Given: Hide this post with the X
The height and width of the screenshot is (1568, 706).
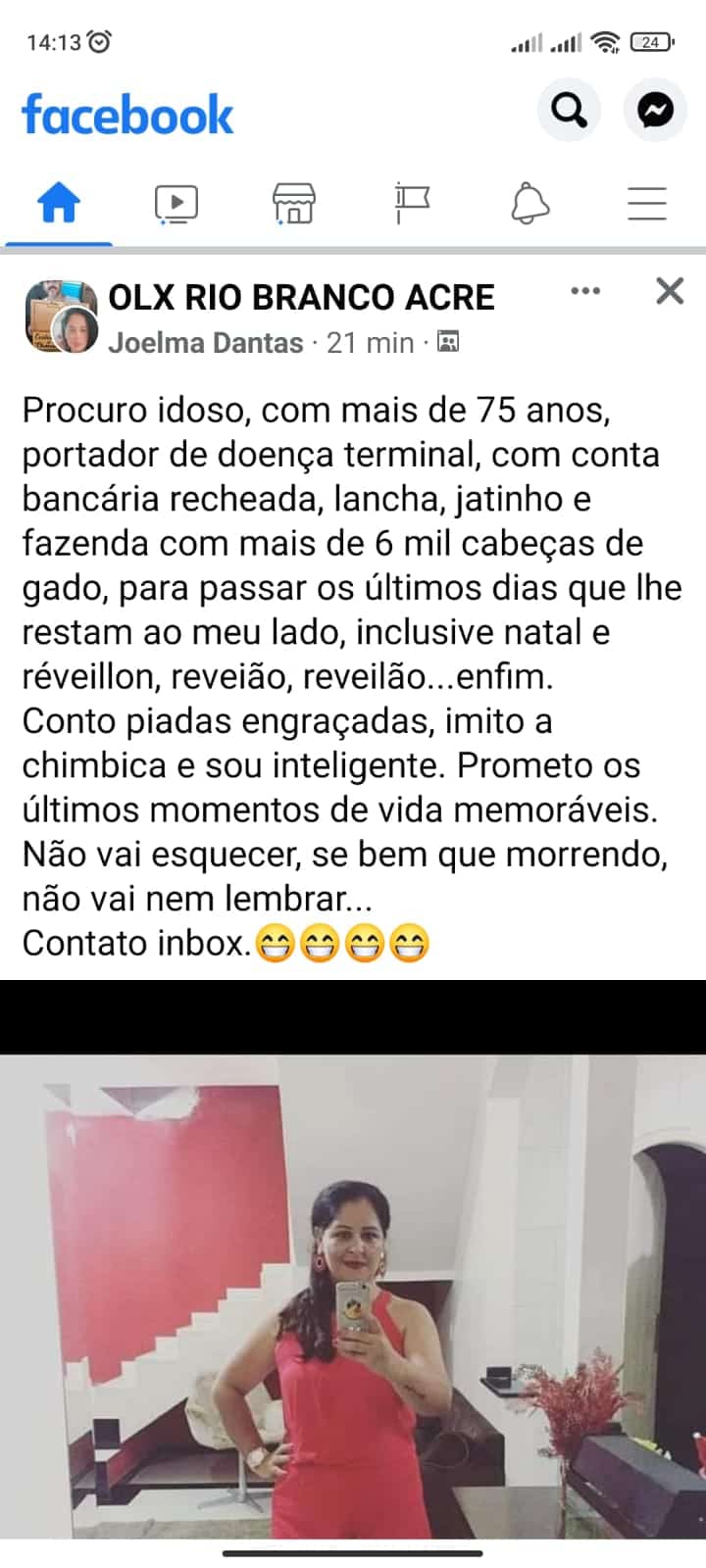Looking at the screenshot, I should (669, 291).
